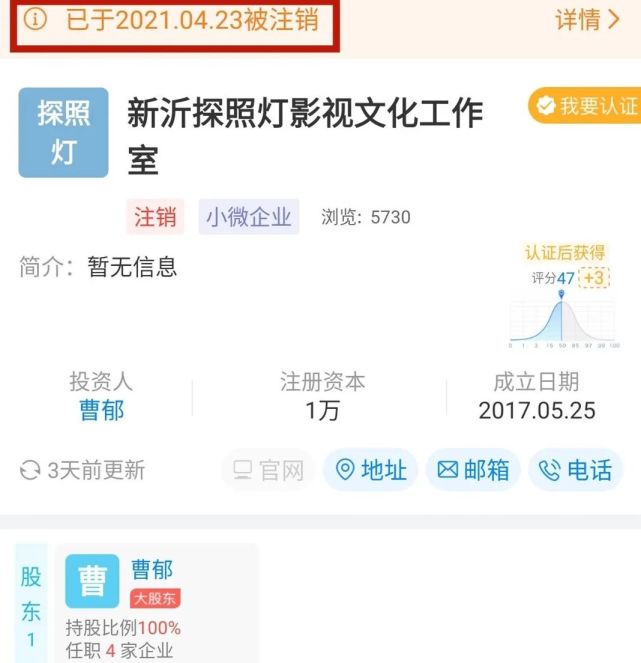Open investor 曹郁's profile link
This screenshot has width=641, height=663.
click(x=102, y=410)
